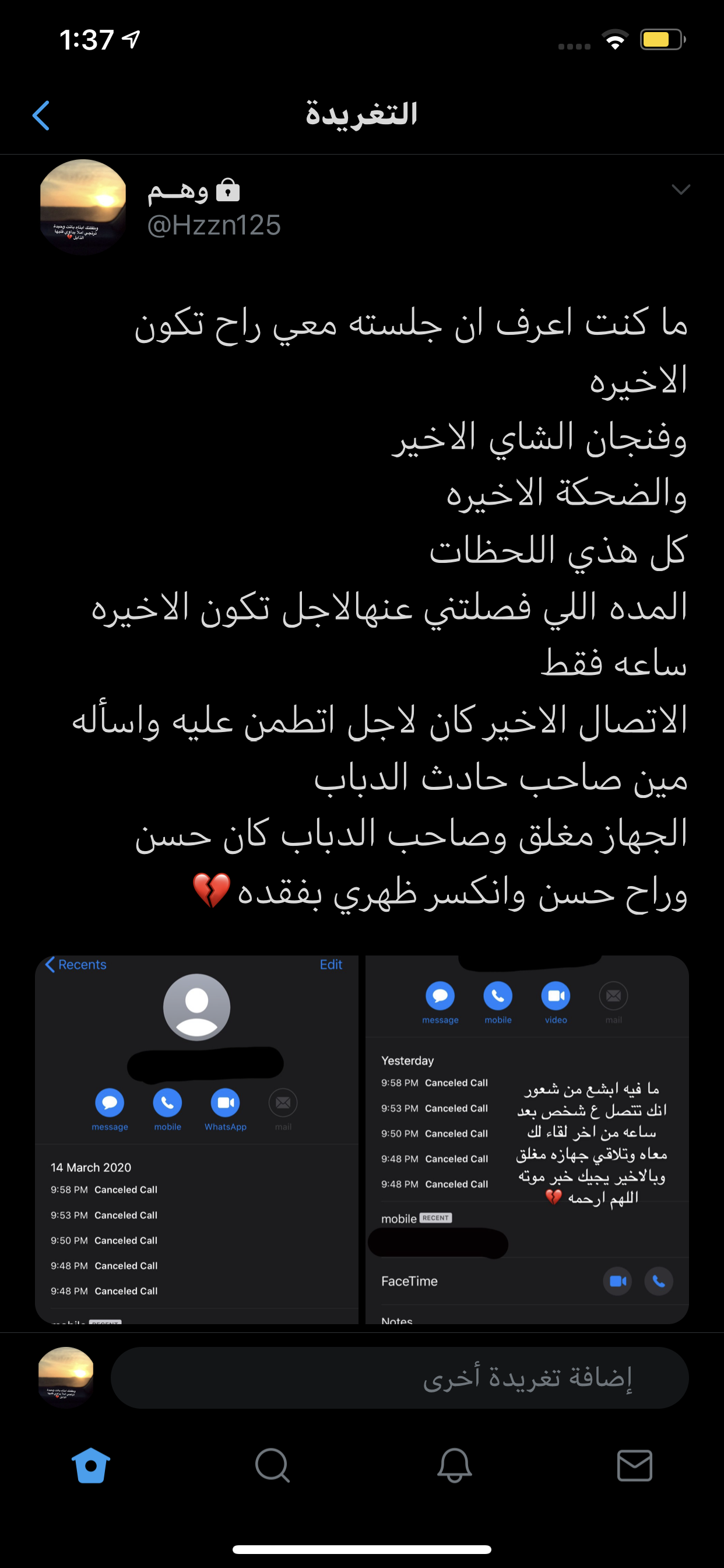Switch to the Search tab
The image size is (724, 1568).
click(x=272, y=1465)
